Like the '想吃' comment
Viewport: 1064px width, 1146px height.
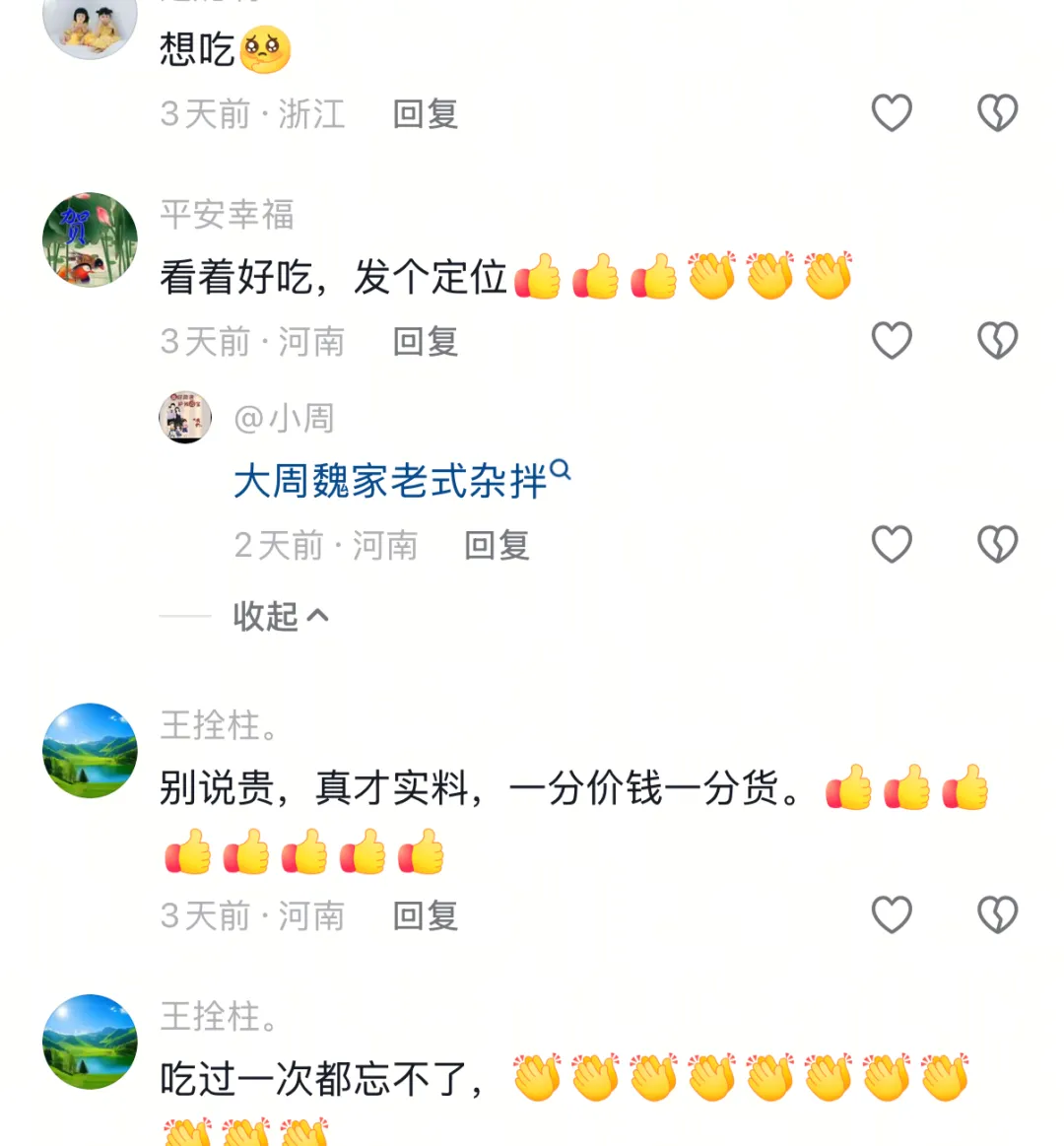tap(892, 113)
